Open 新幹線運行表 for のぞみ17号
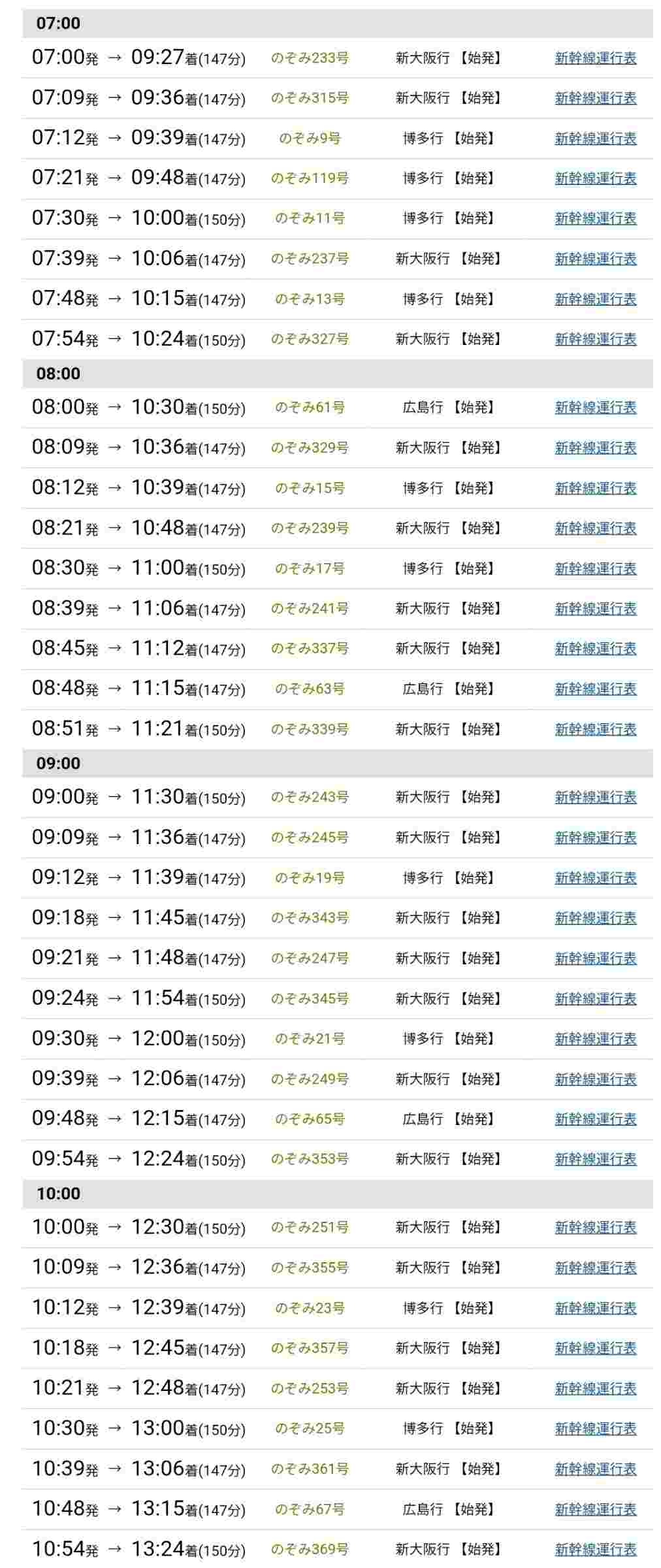The width and height of the screenshot is (661, 1568). tap(595, 568)
